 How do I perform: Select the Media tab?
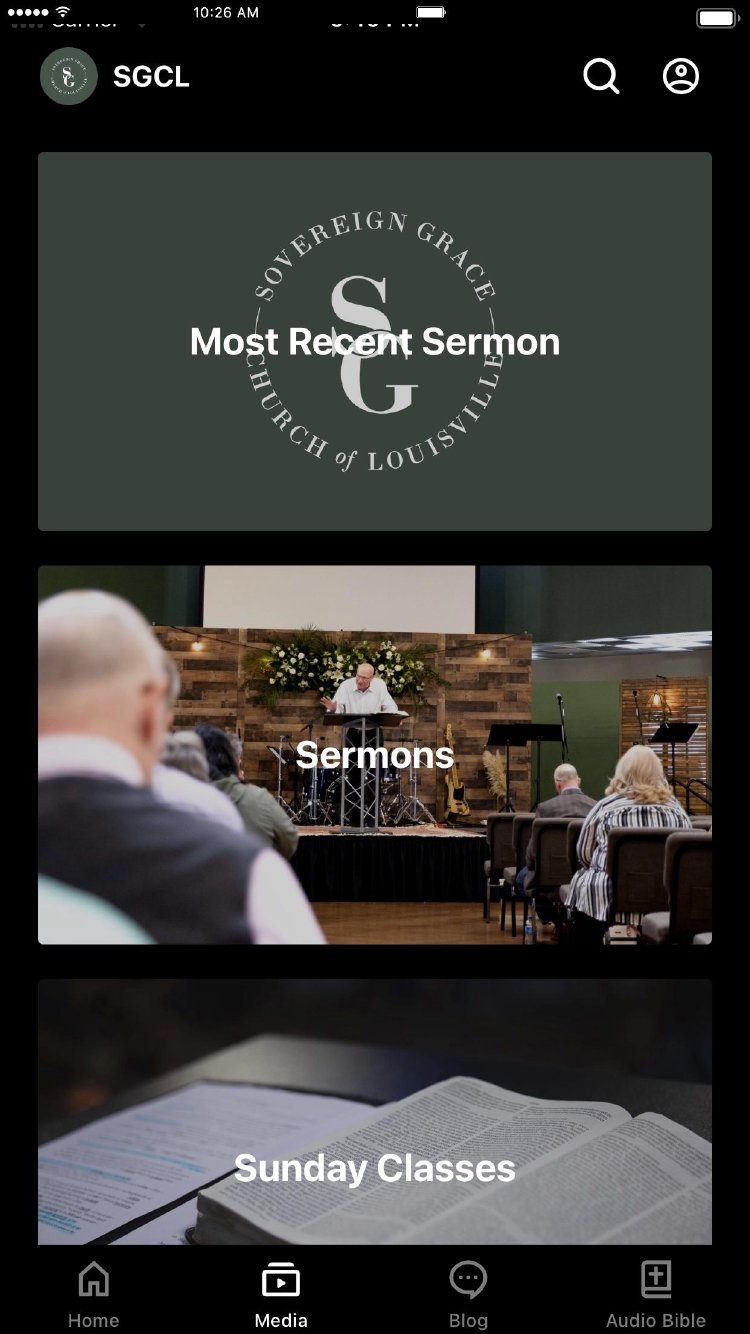(x=281, y=1294)
